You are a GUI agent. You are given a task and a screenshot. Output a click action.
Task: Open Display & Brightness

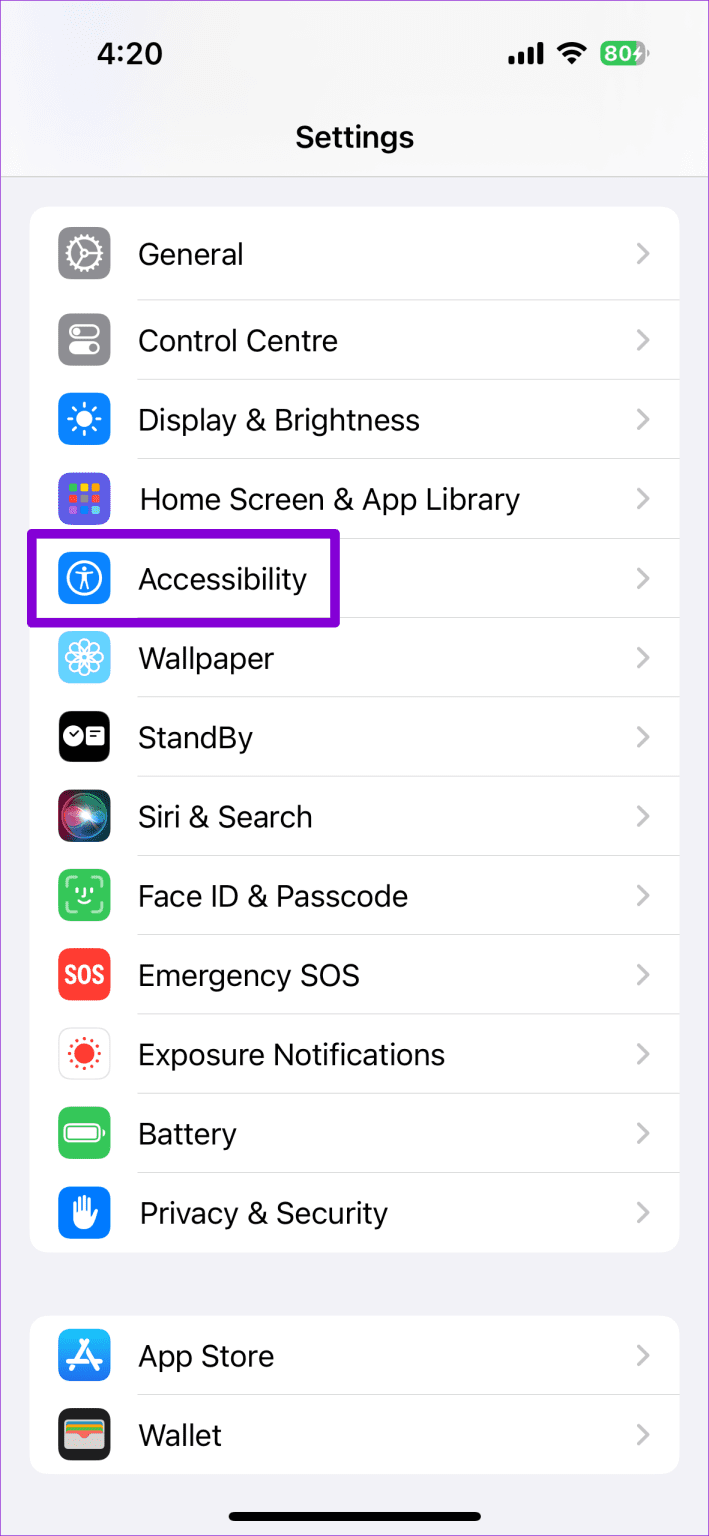(354, 420)
